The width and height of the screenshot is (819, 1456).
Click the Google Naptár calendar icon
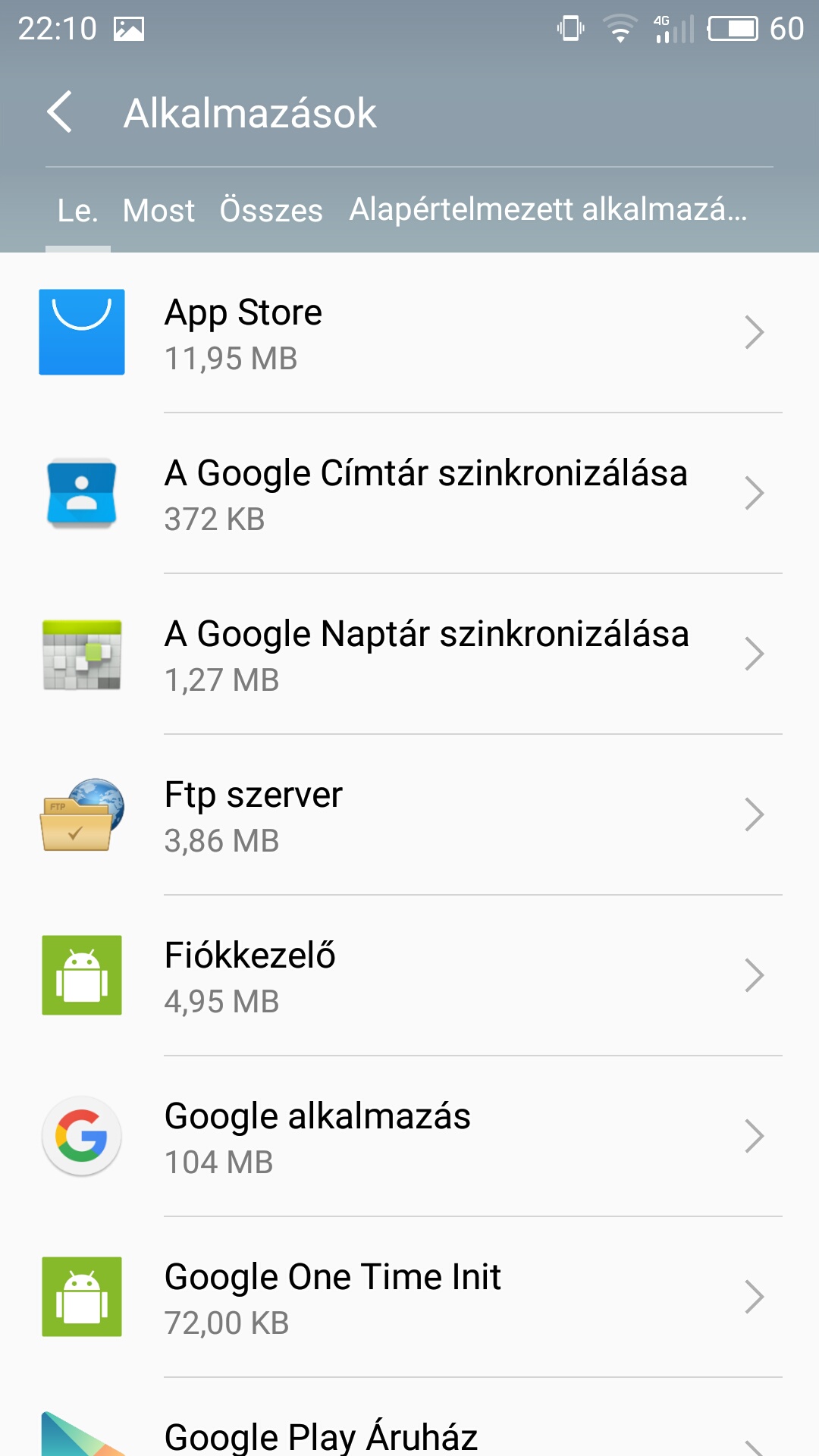[x=81, y=655]
